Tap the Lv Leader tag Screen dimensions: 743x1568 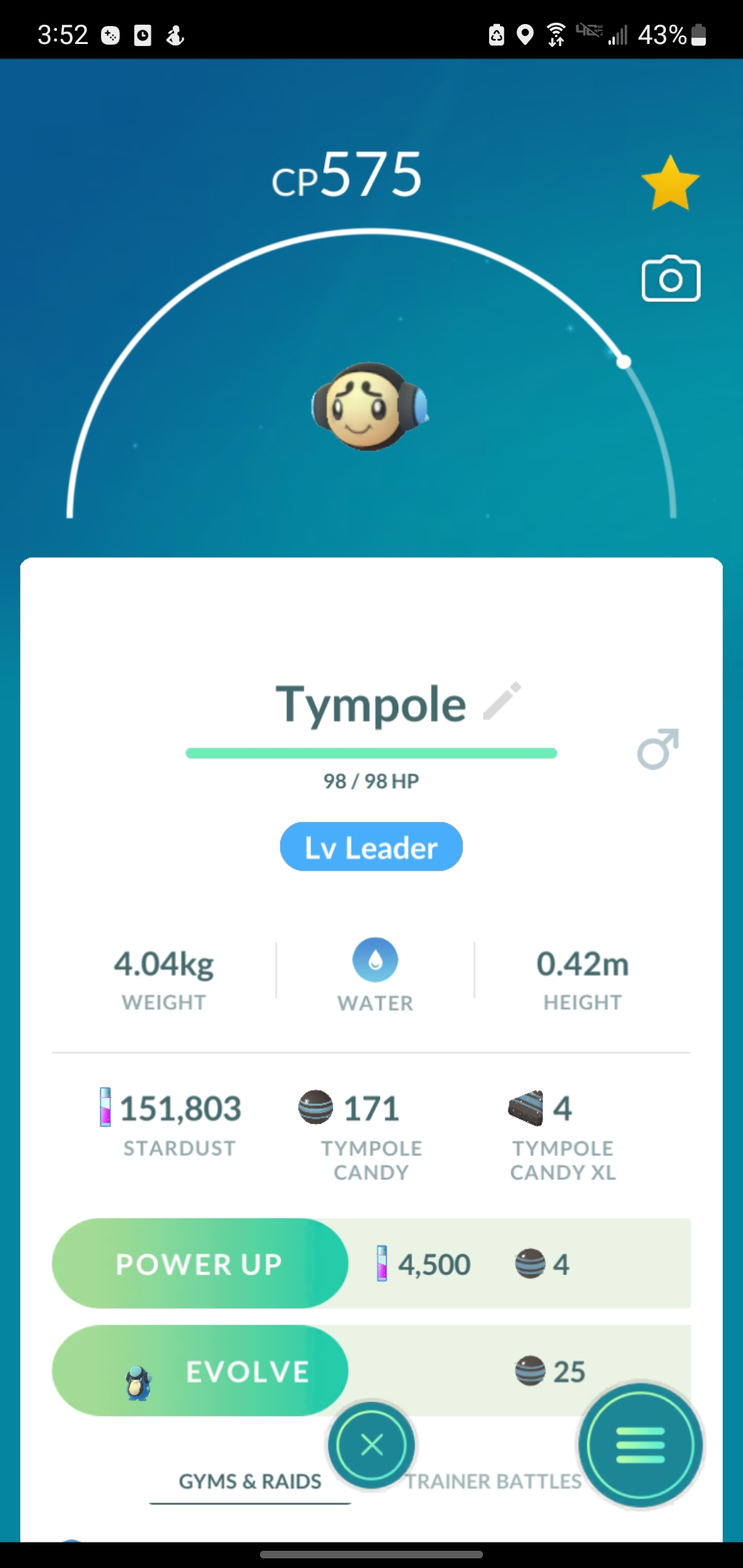coord(371,847)
